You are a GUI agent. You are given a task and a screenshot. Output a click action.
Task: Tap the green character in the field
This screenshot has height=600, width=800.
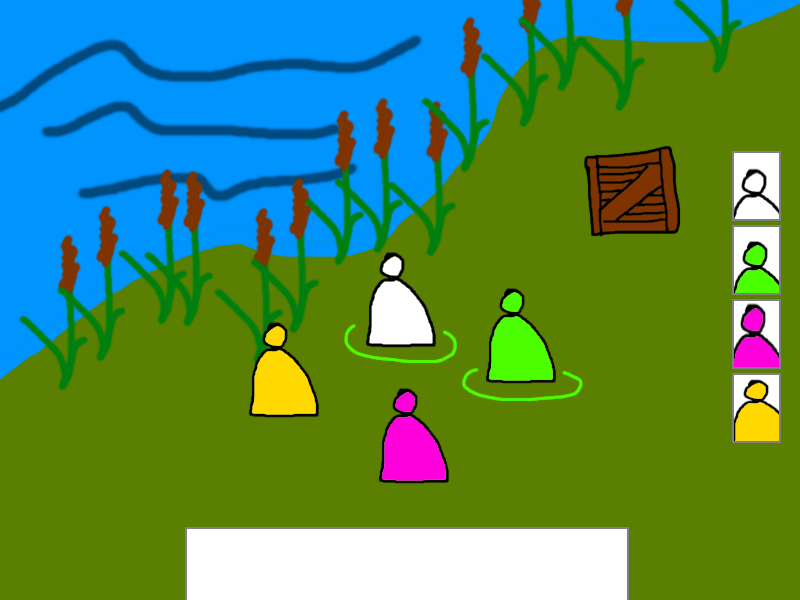pos(519,345)
